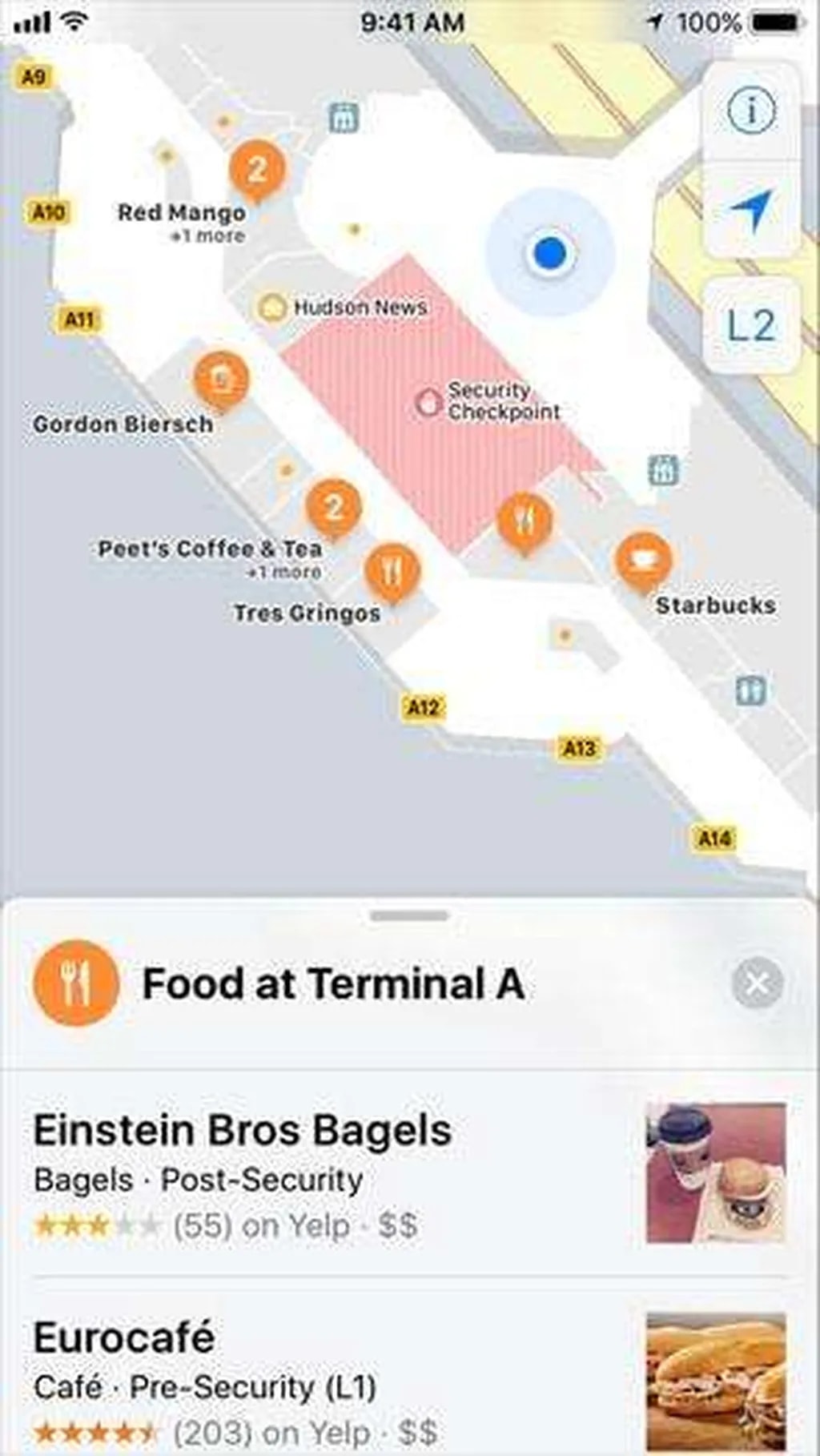
Task: Close the Food at Terminal A panel
Action: 756,983
